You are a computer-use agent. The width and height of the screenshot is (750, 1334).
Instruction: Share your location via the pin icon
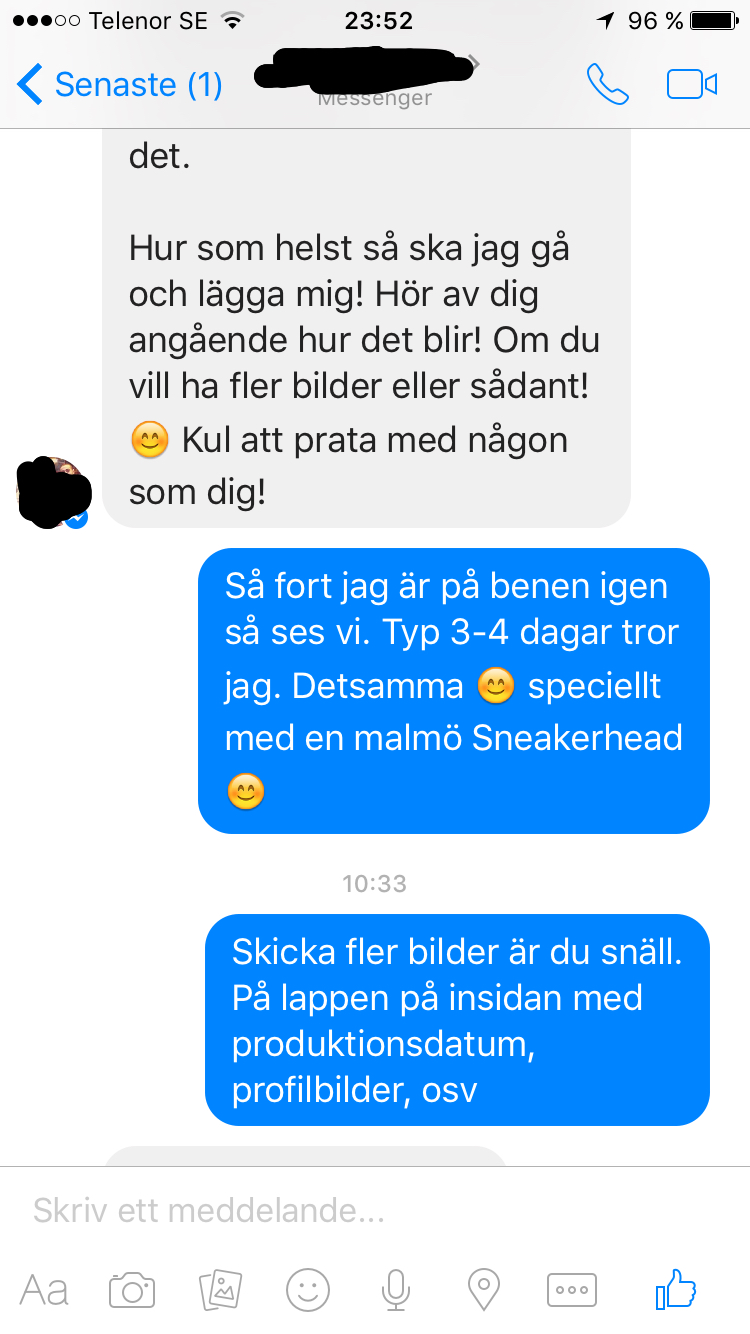click(x=484, y=1290)
